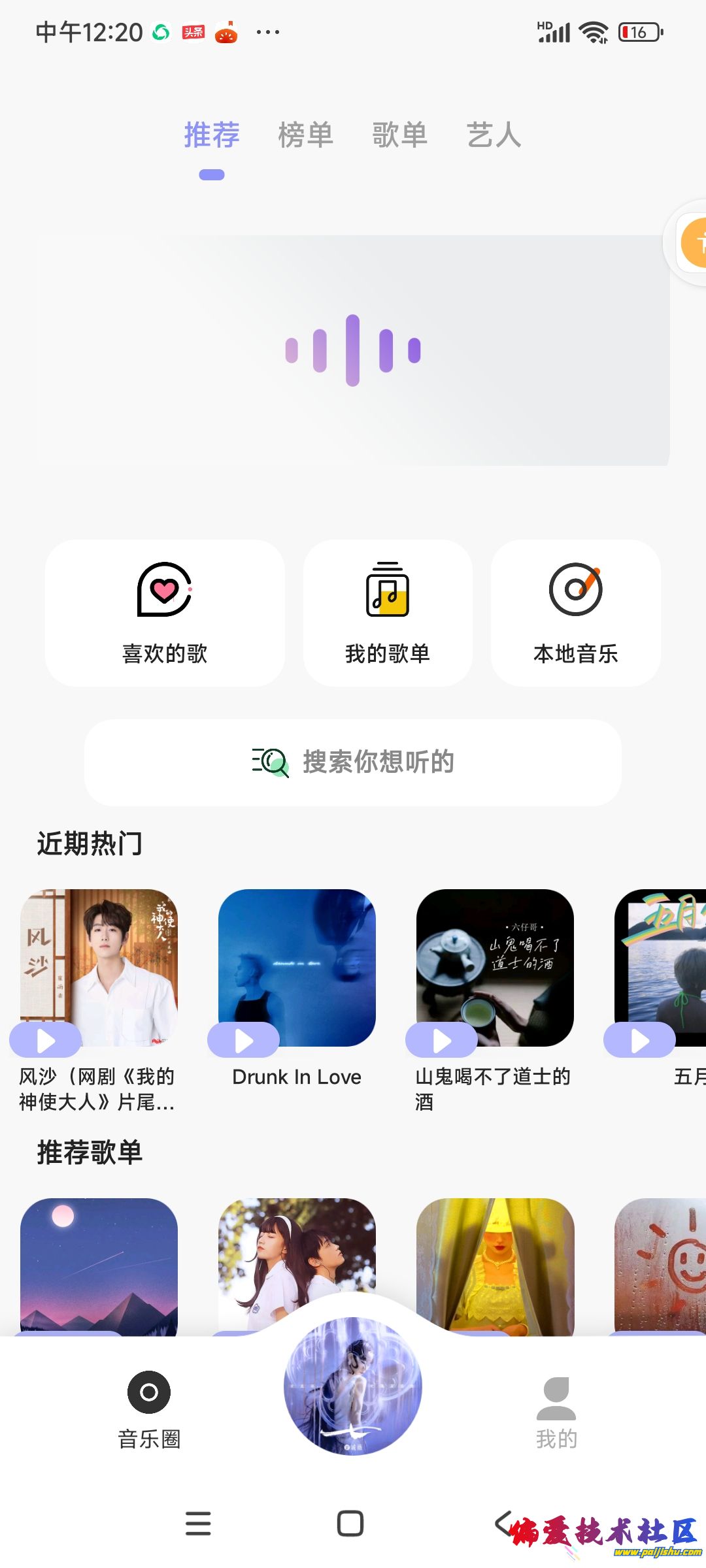The width and height of the screenshot is (706, 1568).
Task: Tap the 搜索你想听的 search box
Action: 353,762
